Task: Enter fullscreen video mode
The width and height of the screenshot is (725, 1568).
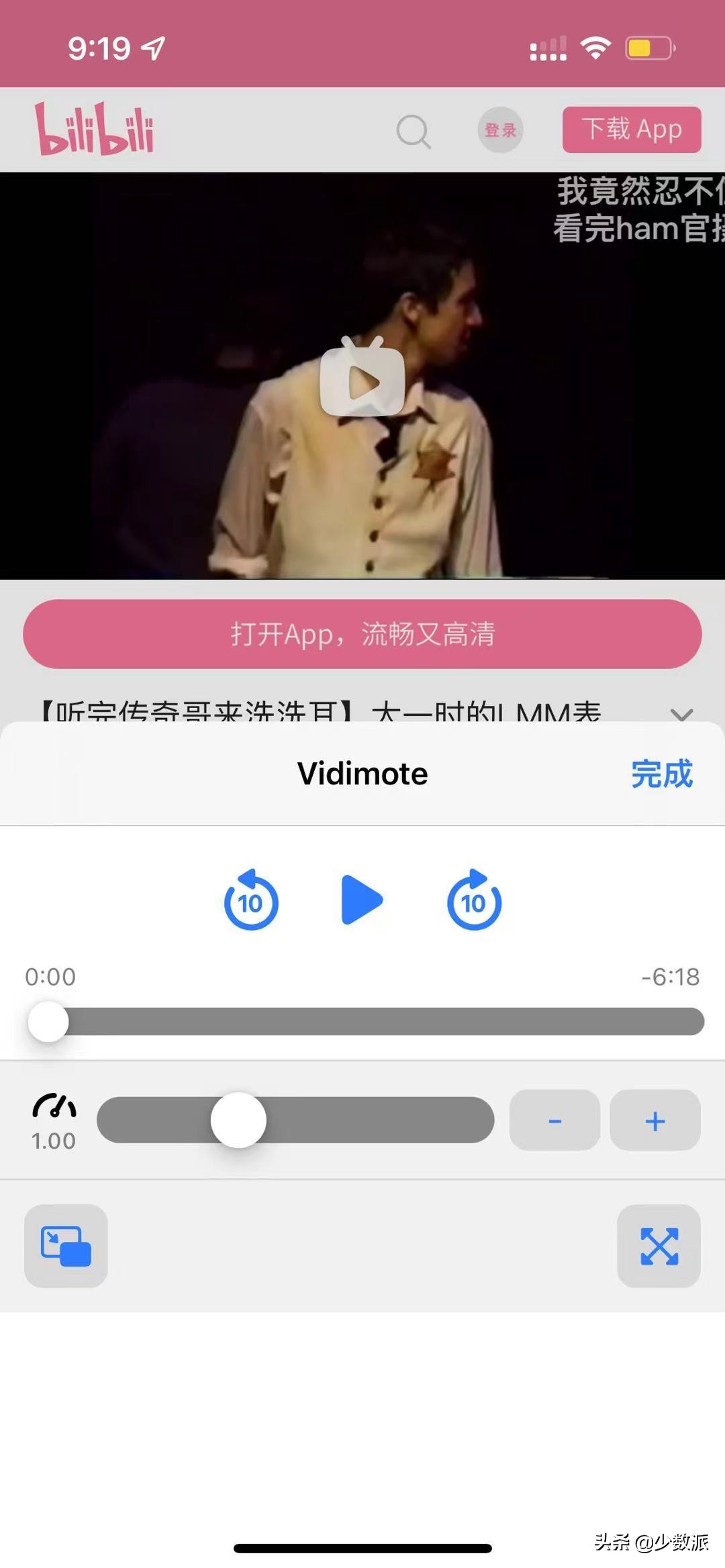Action: point(659,1246)
